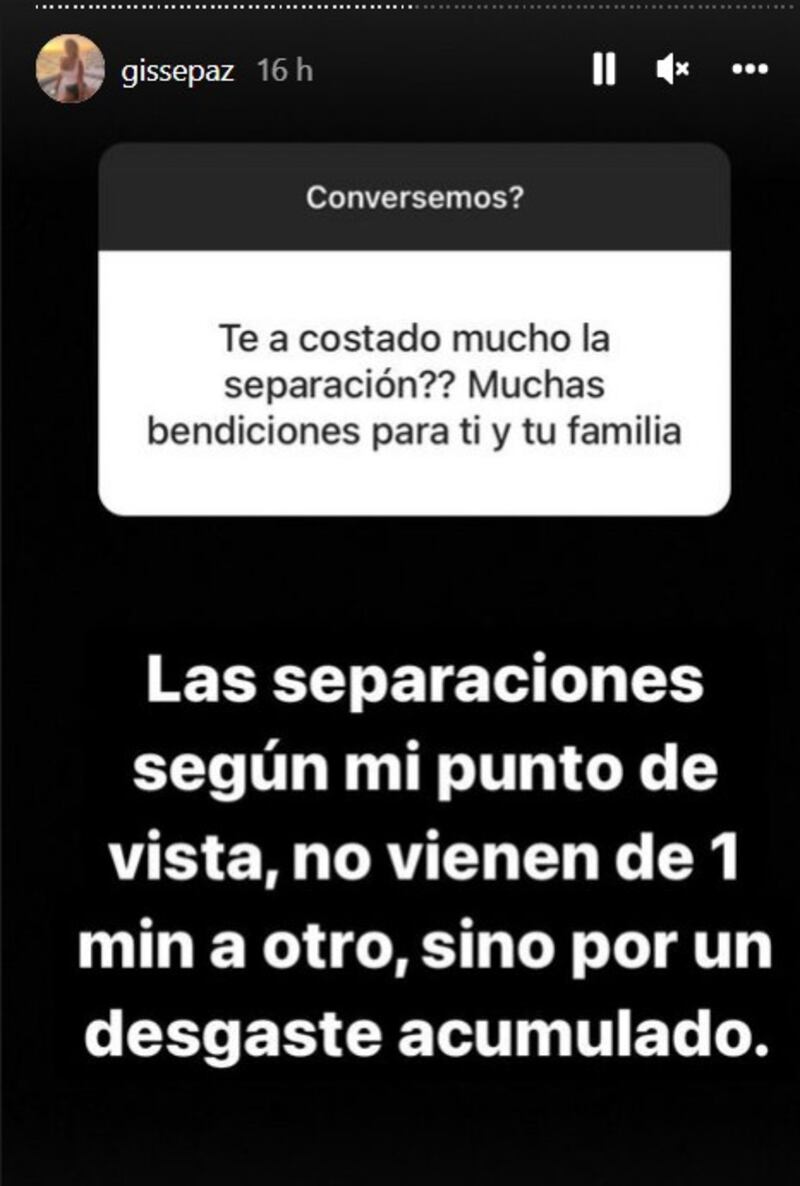This screenshot has height=1186, width=800.
Task: Unmute the story sound
Action: point(672,69)
